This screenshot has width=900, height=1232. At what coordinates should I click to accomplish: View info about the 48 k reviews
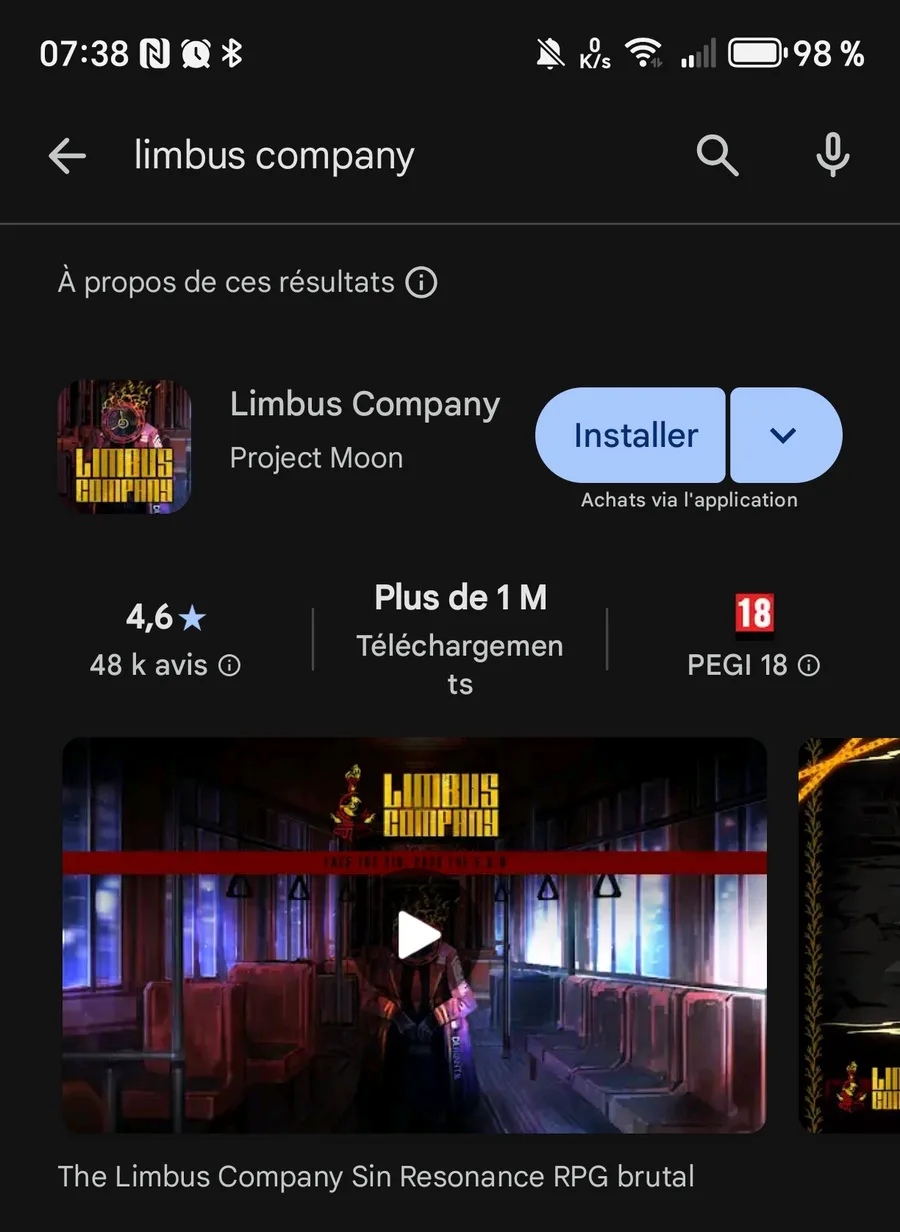[230, 666]
